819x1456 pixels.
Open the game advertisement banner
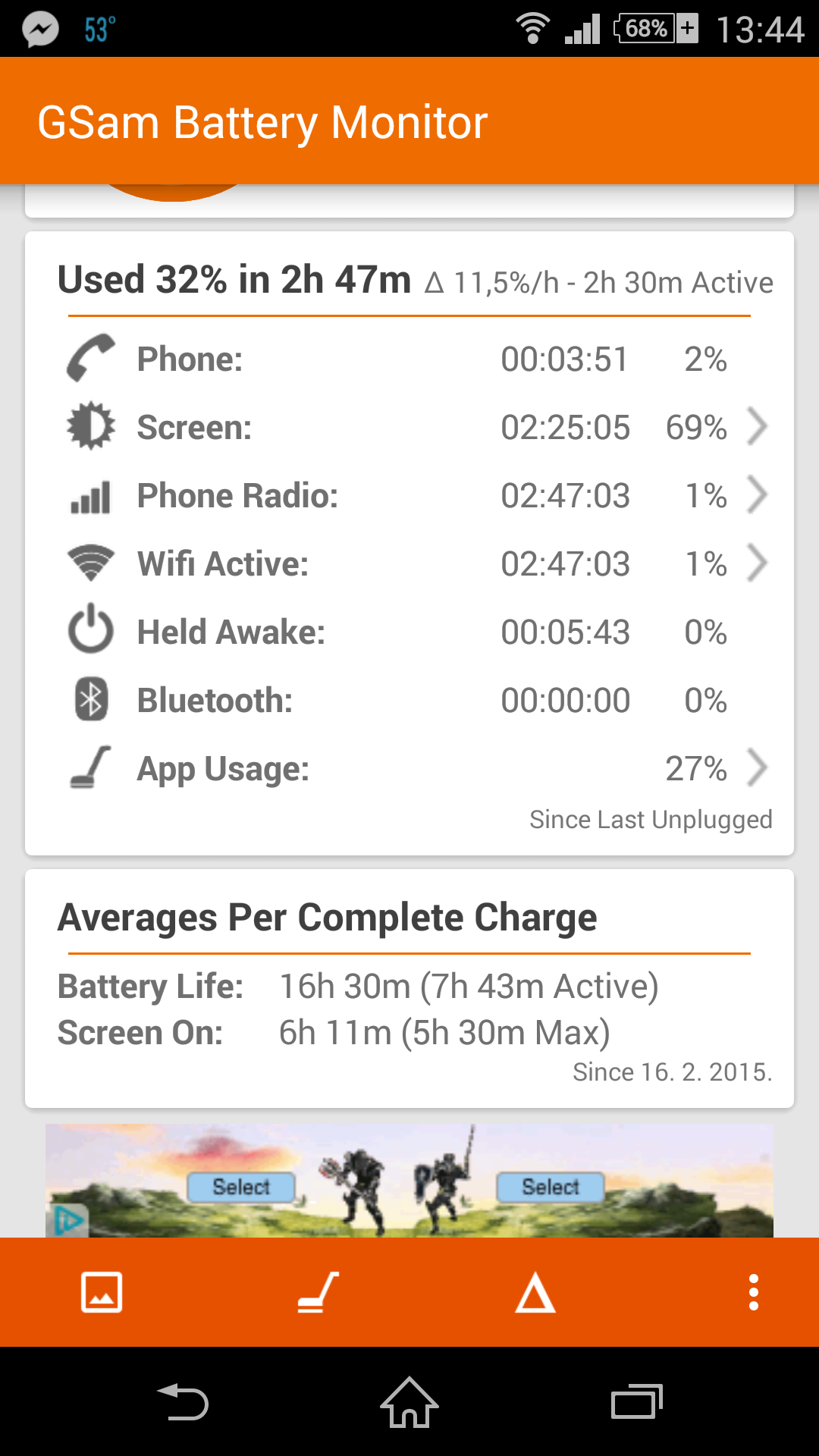point(409,1181)
